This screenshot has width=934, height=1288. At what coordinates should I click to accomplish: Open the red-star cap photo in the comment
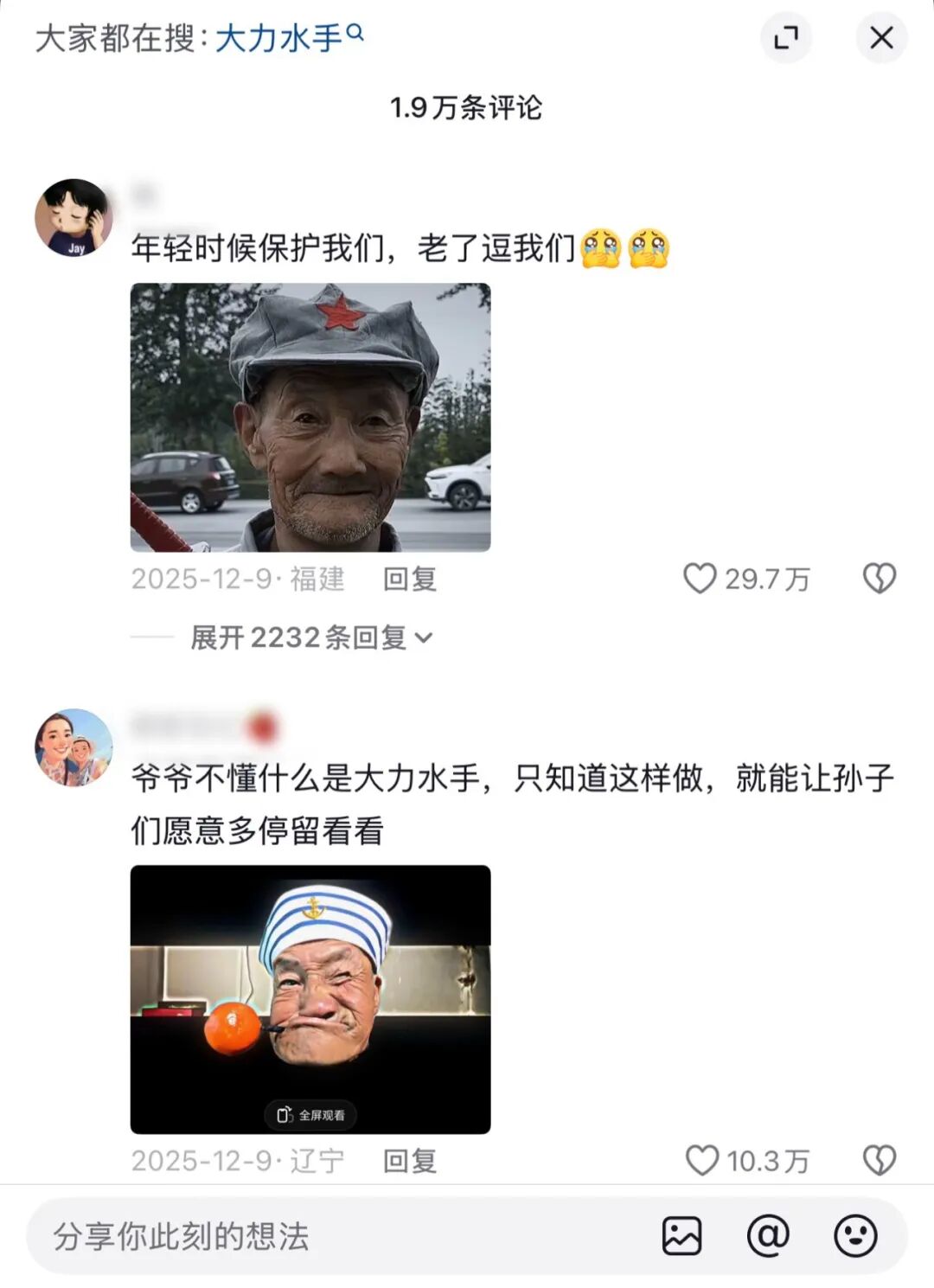(310, 417)
